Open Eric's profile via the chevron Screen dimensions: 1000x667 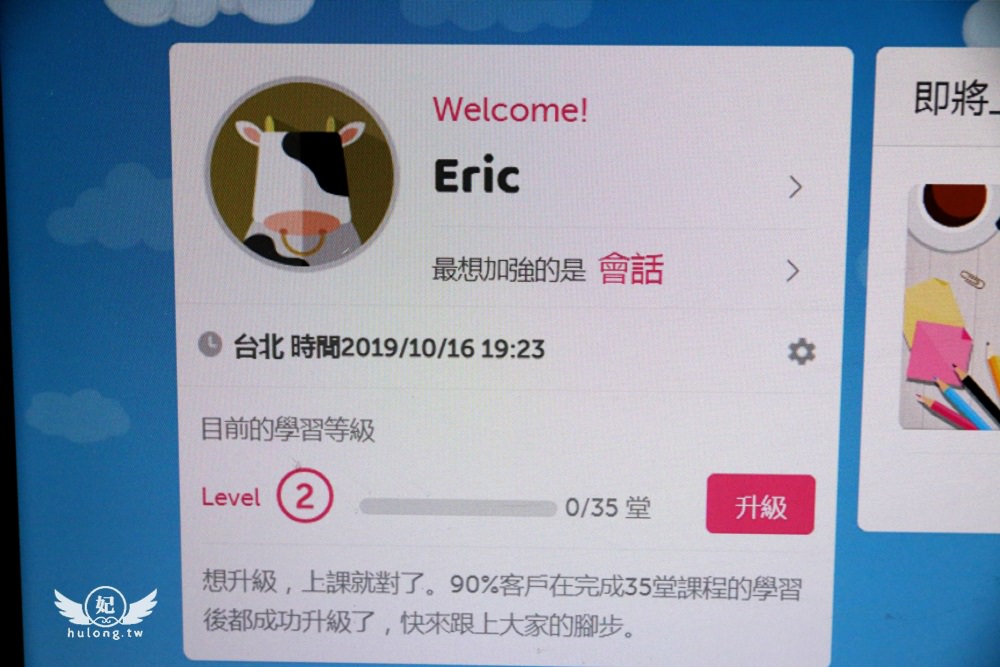(x=795, y=187)
